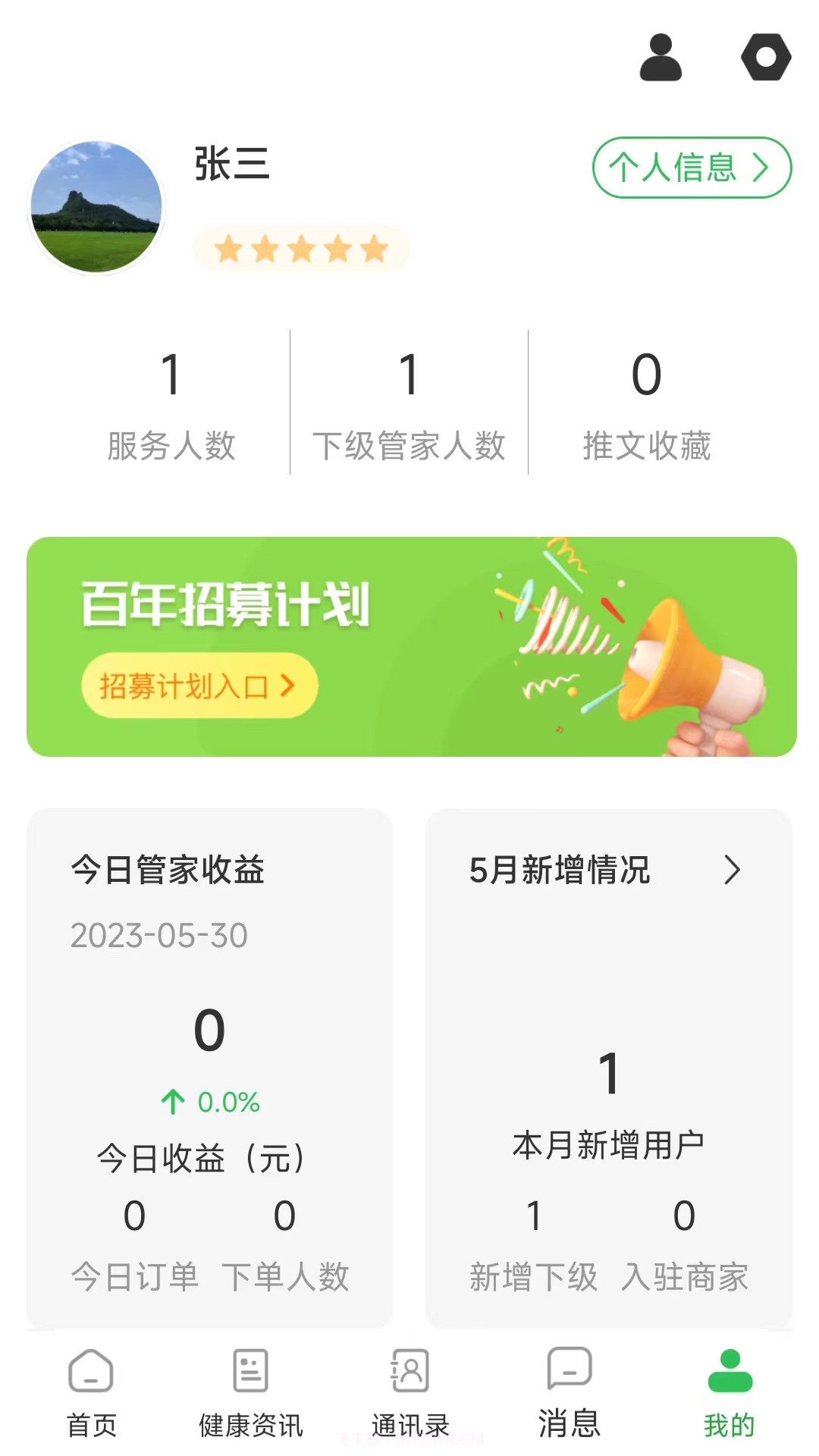
Task: Open 张三's avatar photo
Action: coord(97,206)
